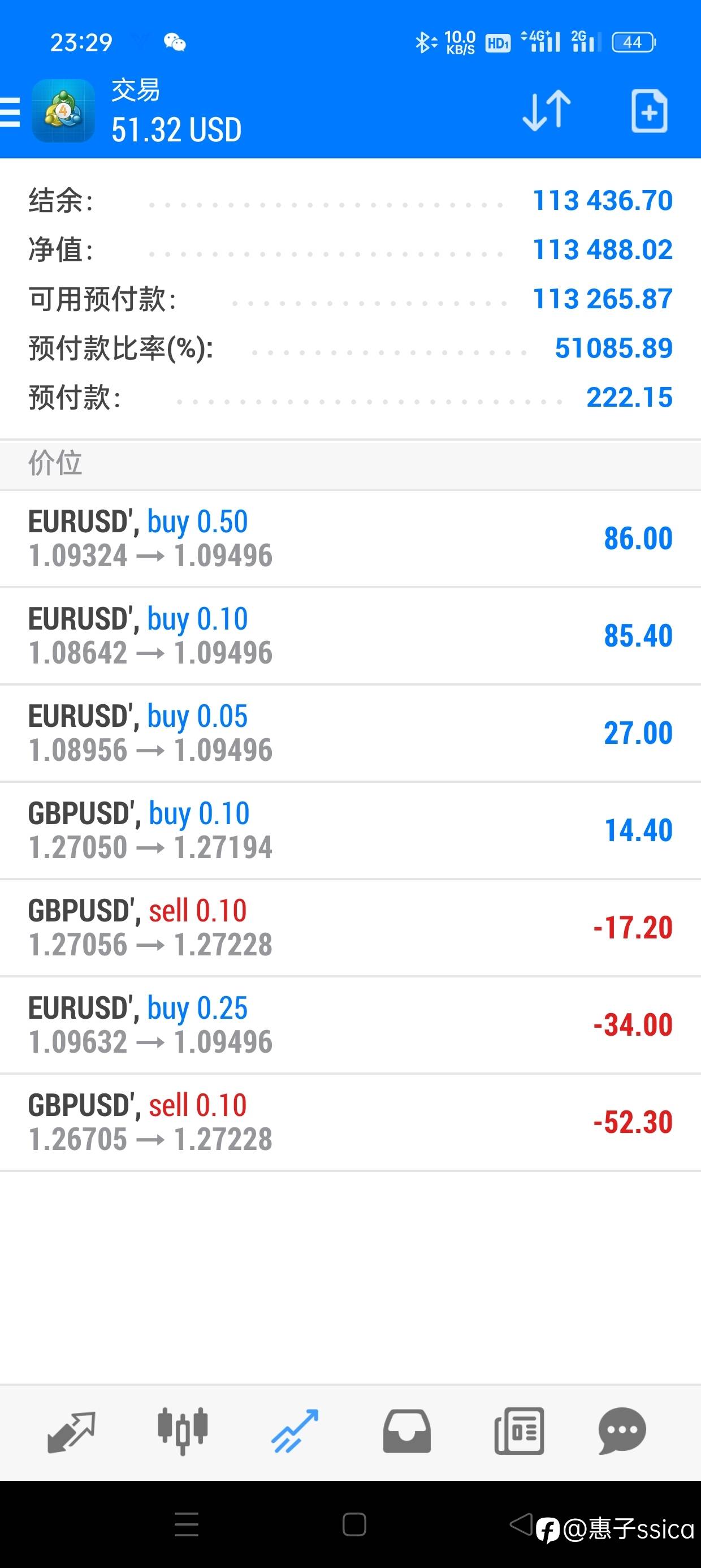Open EURUSD buy 0.05 position
Image resolution: width=701 pixels, height=1568 pixels.
click(350, 734)
